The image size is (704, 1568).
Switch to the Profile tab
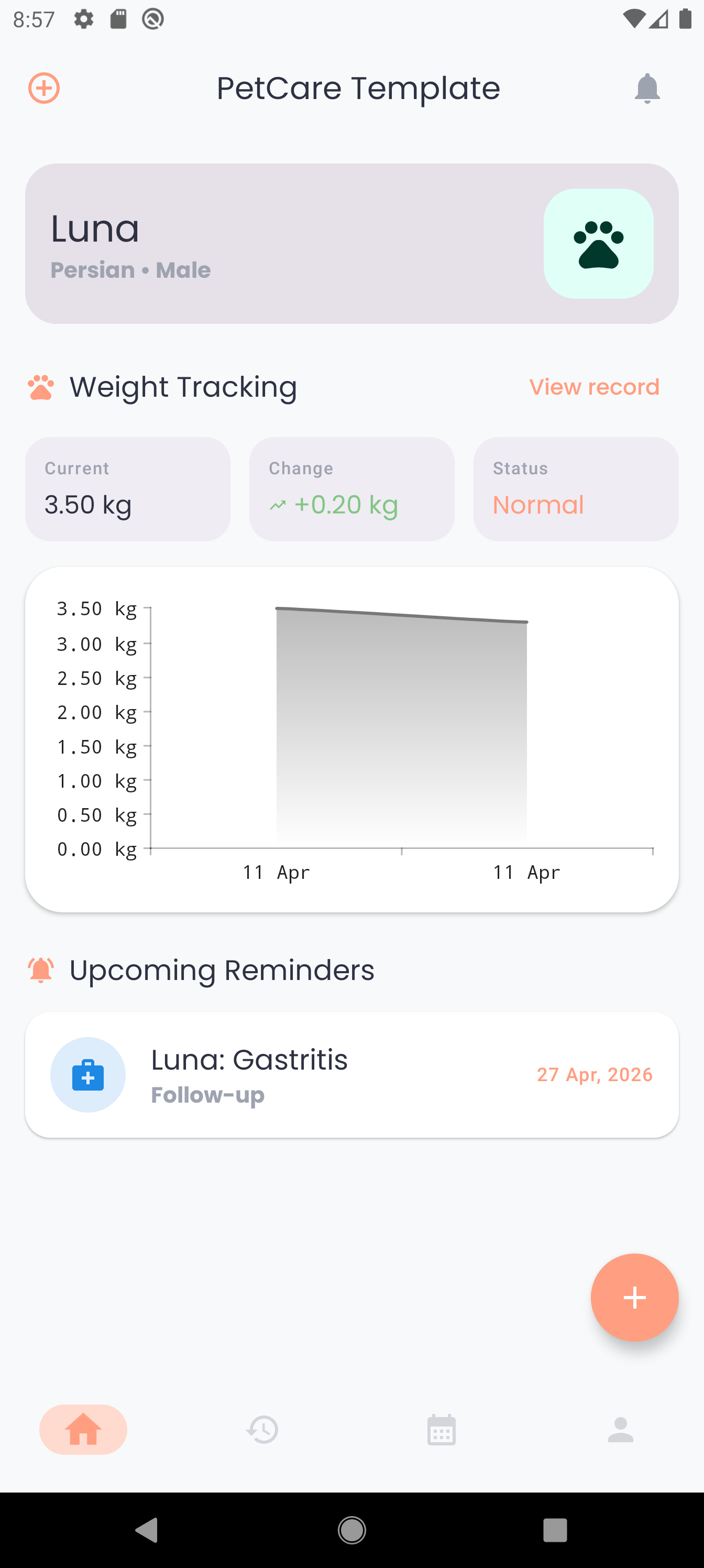pyautogui.click(x=621, y=1429)
